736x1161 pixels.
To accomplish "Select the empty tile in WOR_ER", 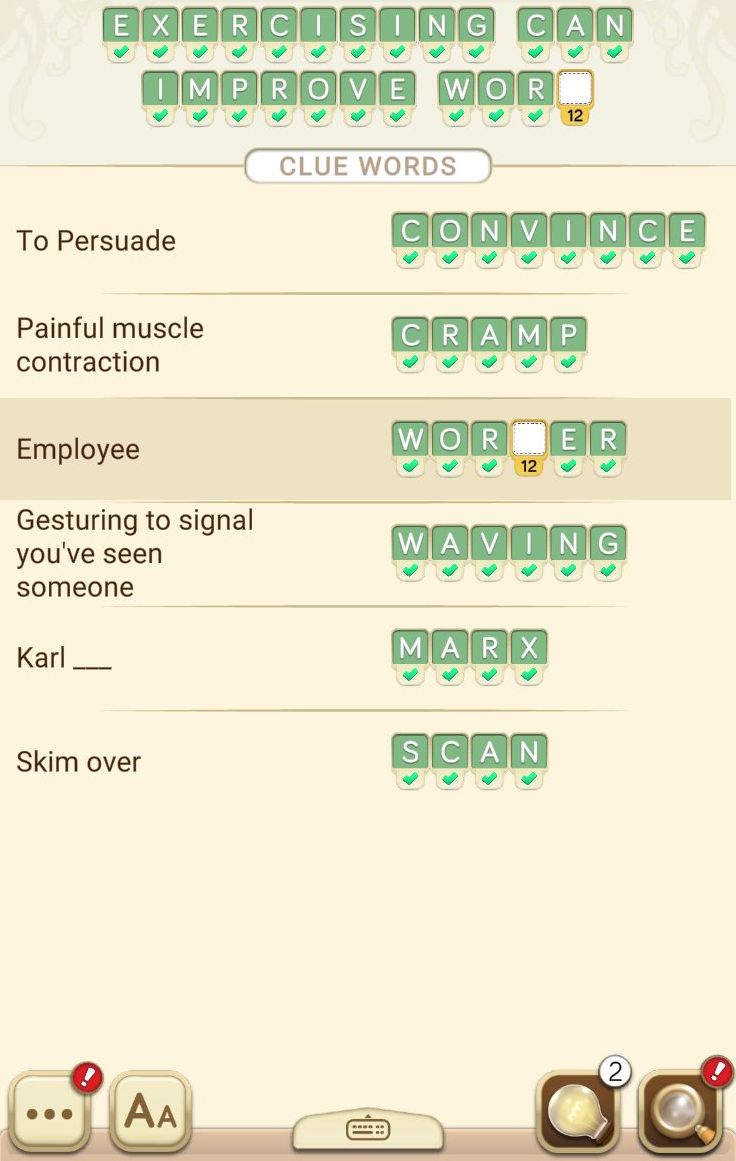I will [529, 439].
